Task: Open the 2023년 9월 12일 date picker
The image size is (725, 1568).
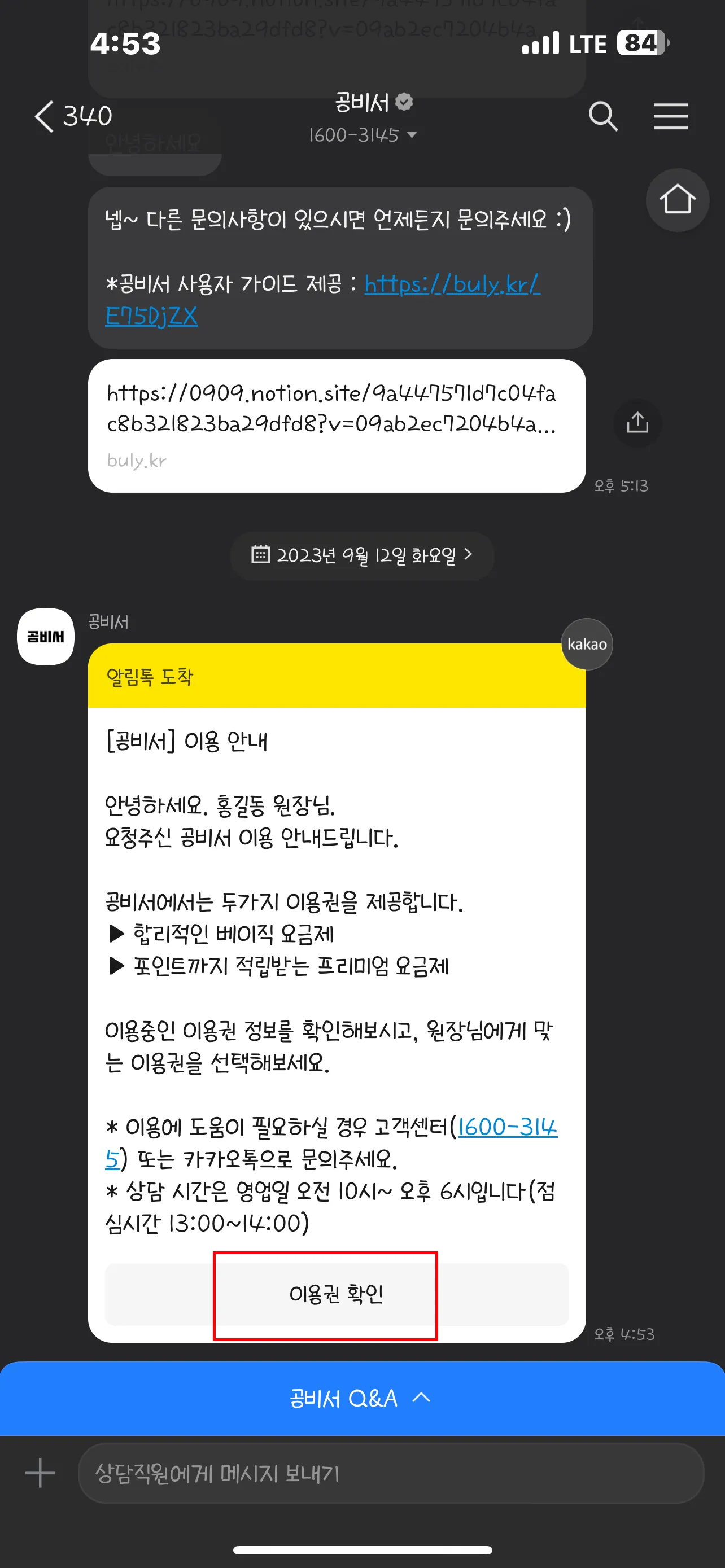Action: (x=362, y=555)
